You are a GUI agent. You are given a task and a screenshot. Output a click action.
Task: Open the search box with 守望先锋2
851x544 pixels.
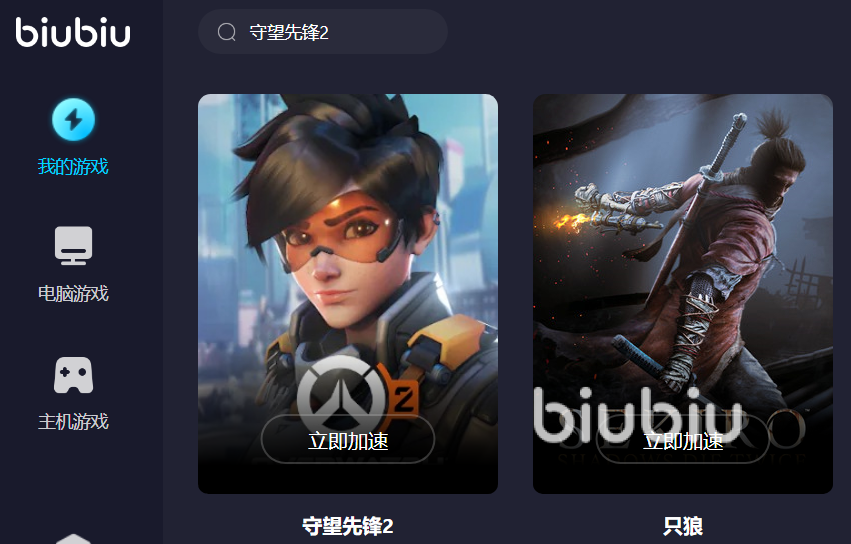[x=322, y=32]
